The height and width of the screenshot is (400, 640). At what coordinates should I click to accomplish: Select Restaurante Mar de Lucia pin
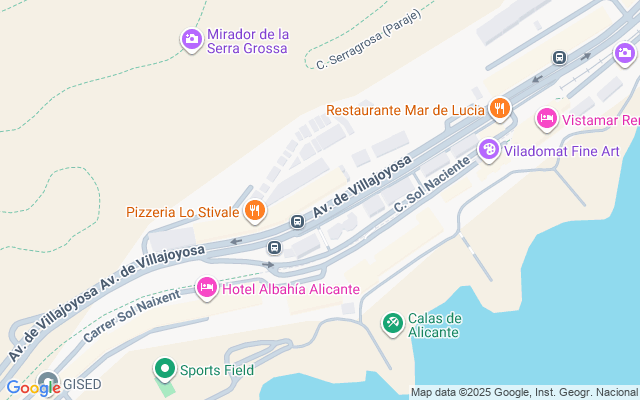(x=500, y=108)
